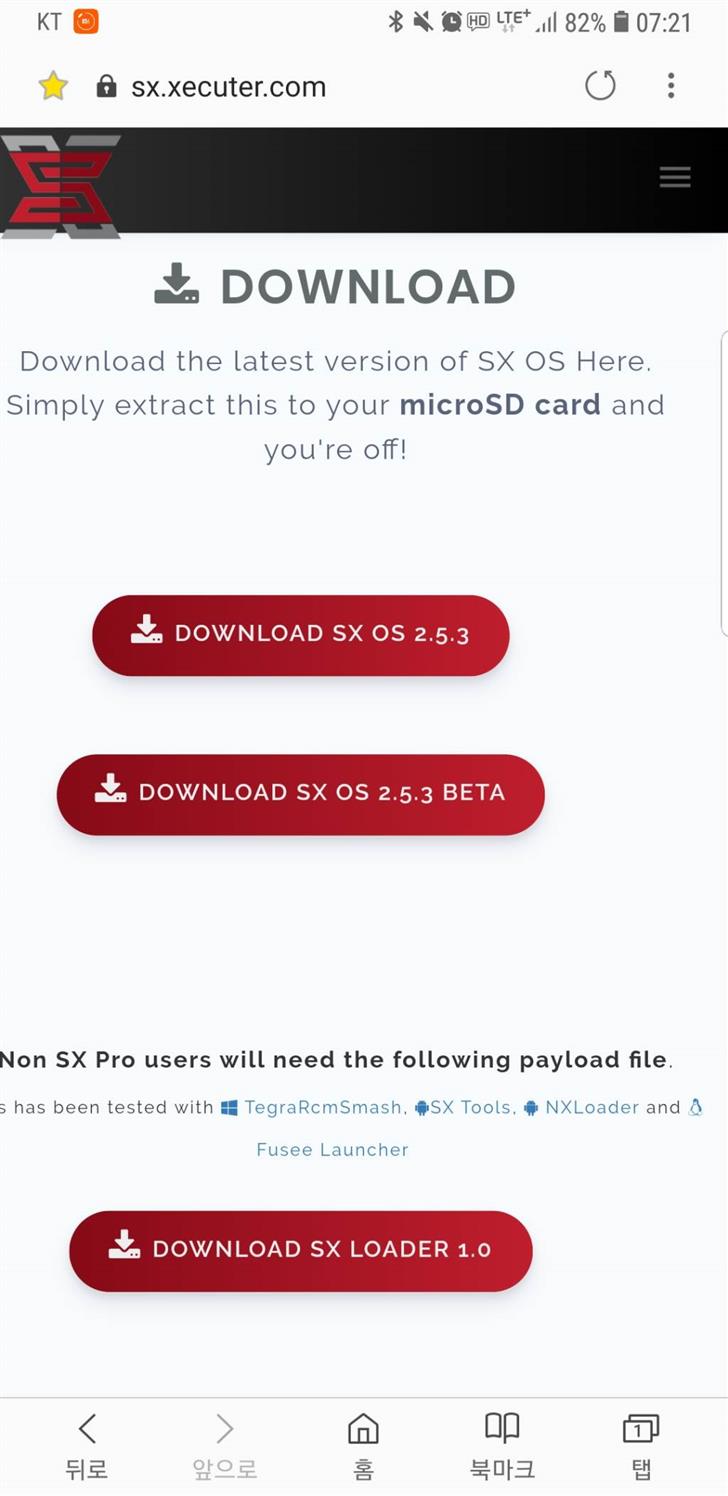Reload the page

click(600, 87)
